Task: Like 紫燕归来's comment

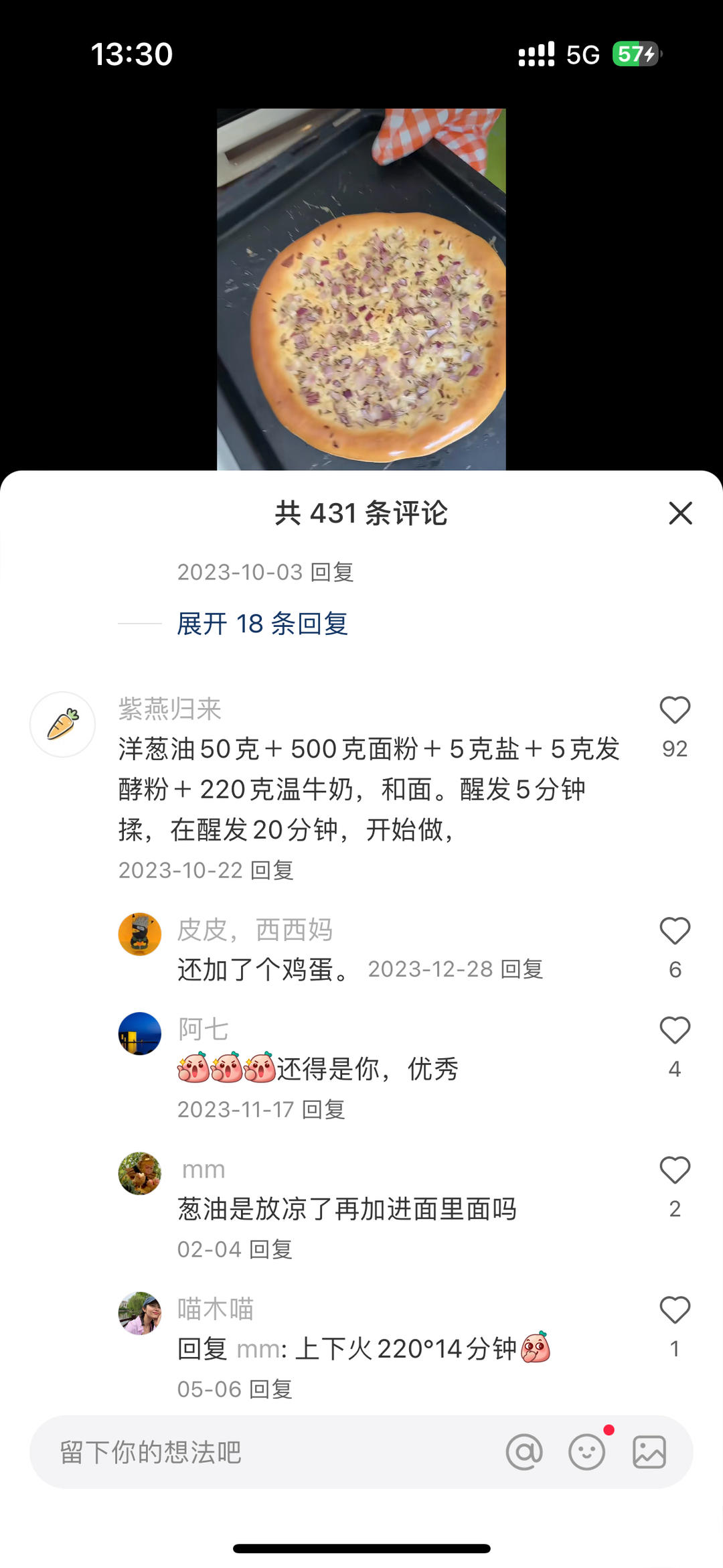Action: click(674, 711)
